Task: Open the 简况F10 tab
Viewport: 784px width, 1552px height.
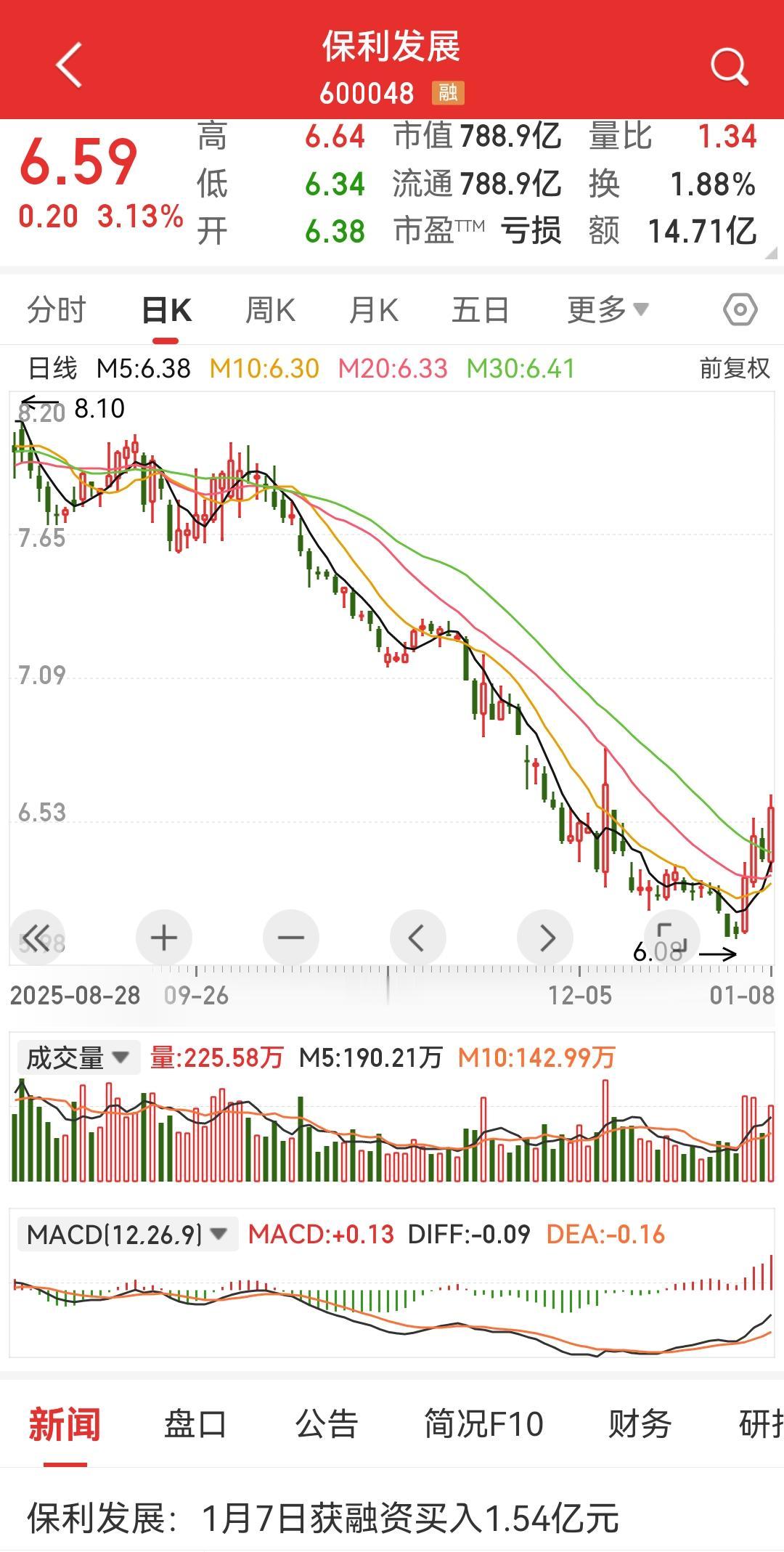Action: (x=483, y=1424)
